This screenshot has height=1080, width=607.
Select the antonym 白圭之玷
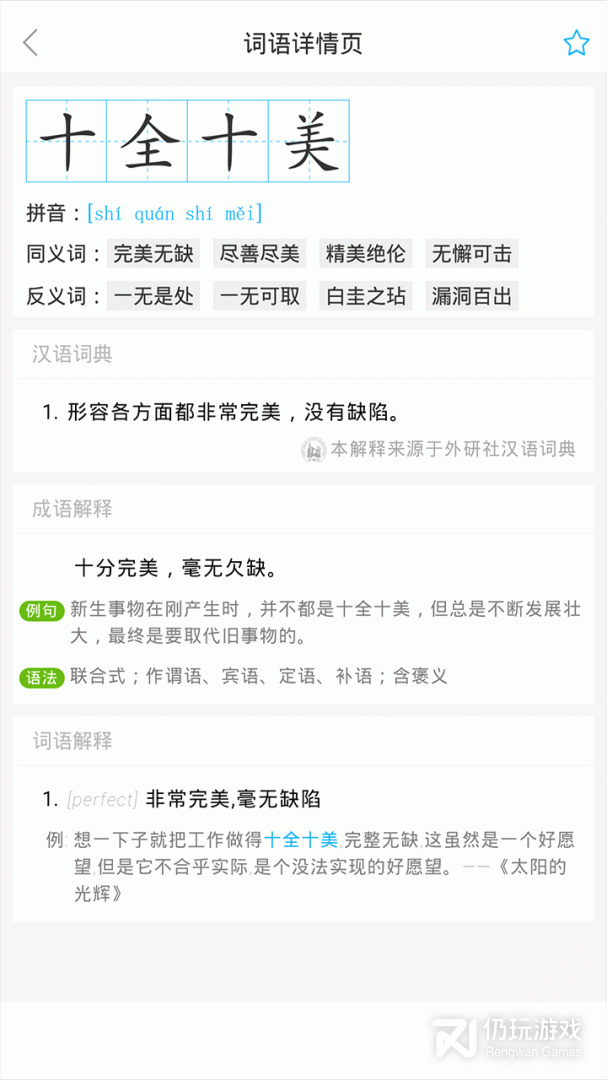coord(365,296)
